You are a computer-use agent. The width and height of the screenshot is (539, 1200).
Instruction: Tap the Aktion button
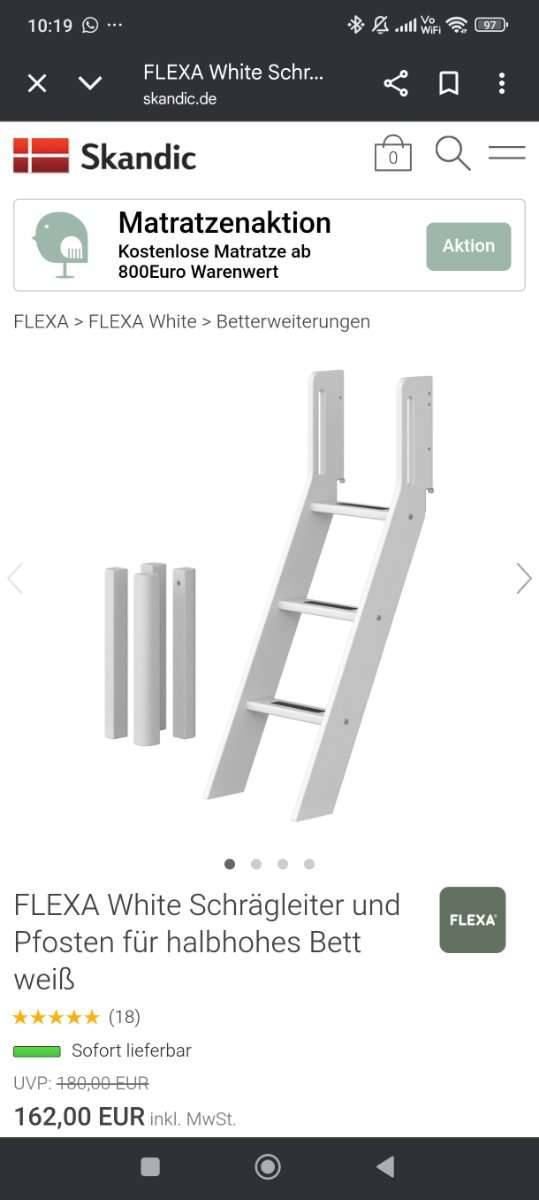point(468,246)
